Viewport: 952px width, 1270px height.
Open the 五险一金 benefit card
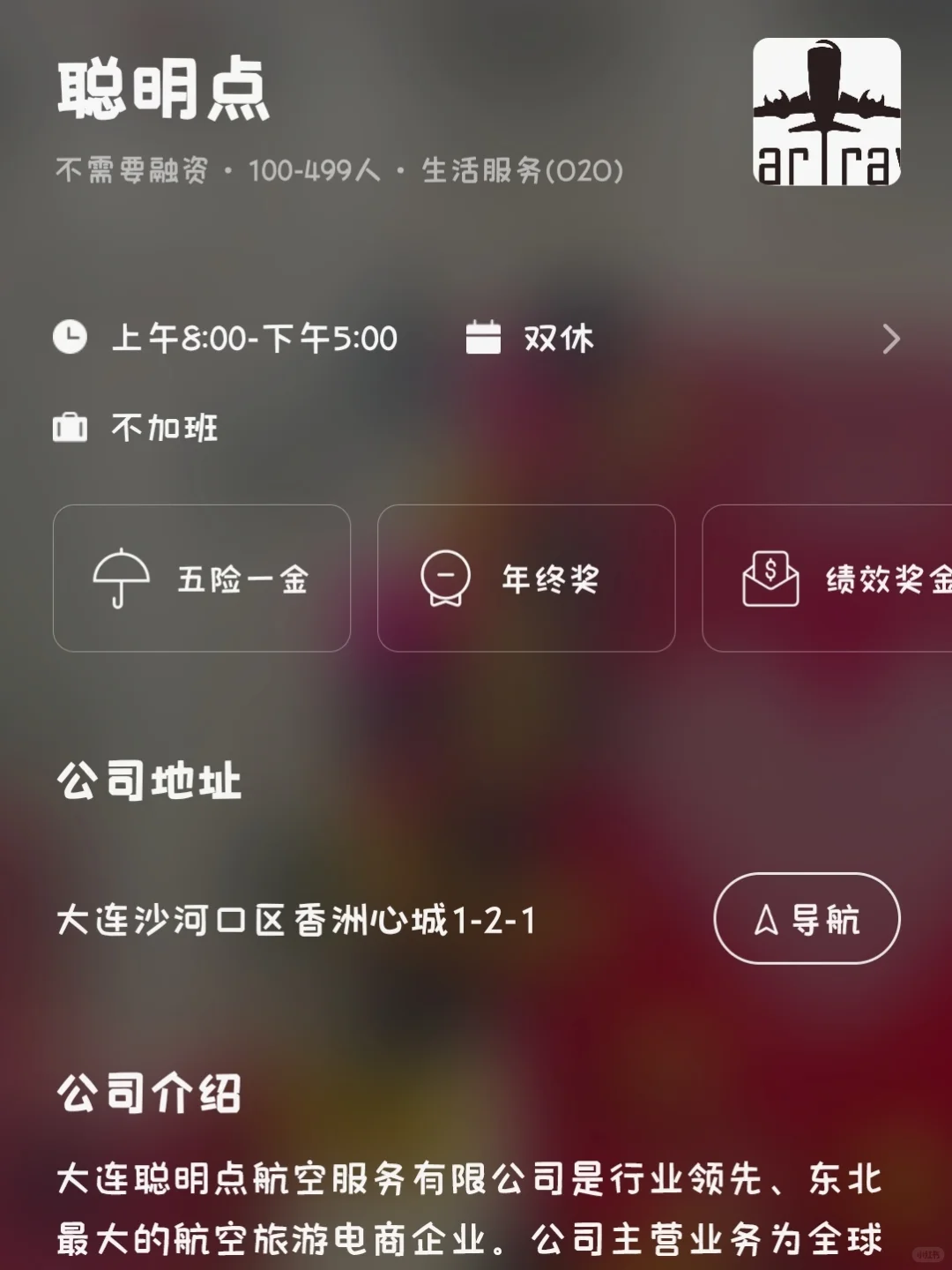click(x=202, y=579)
